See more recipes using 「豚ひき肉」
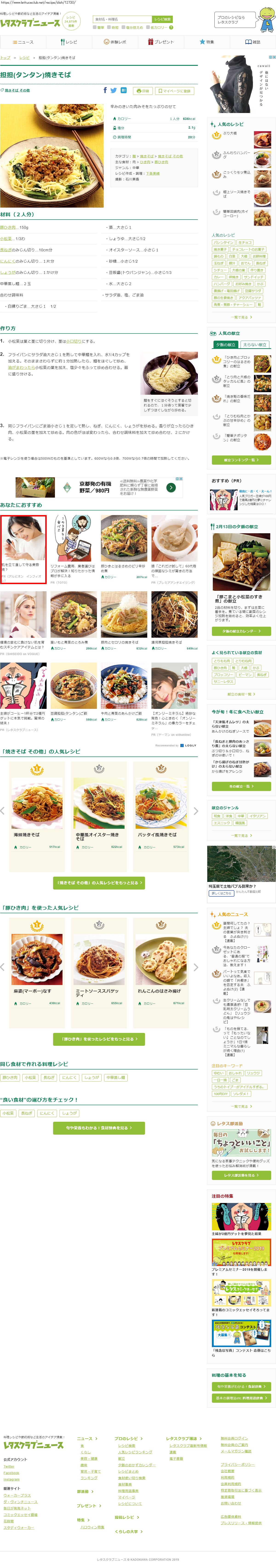The image size is (276, 1568). (99, 1038)
